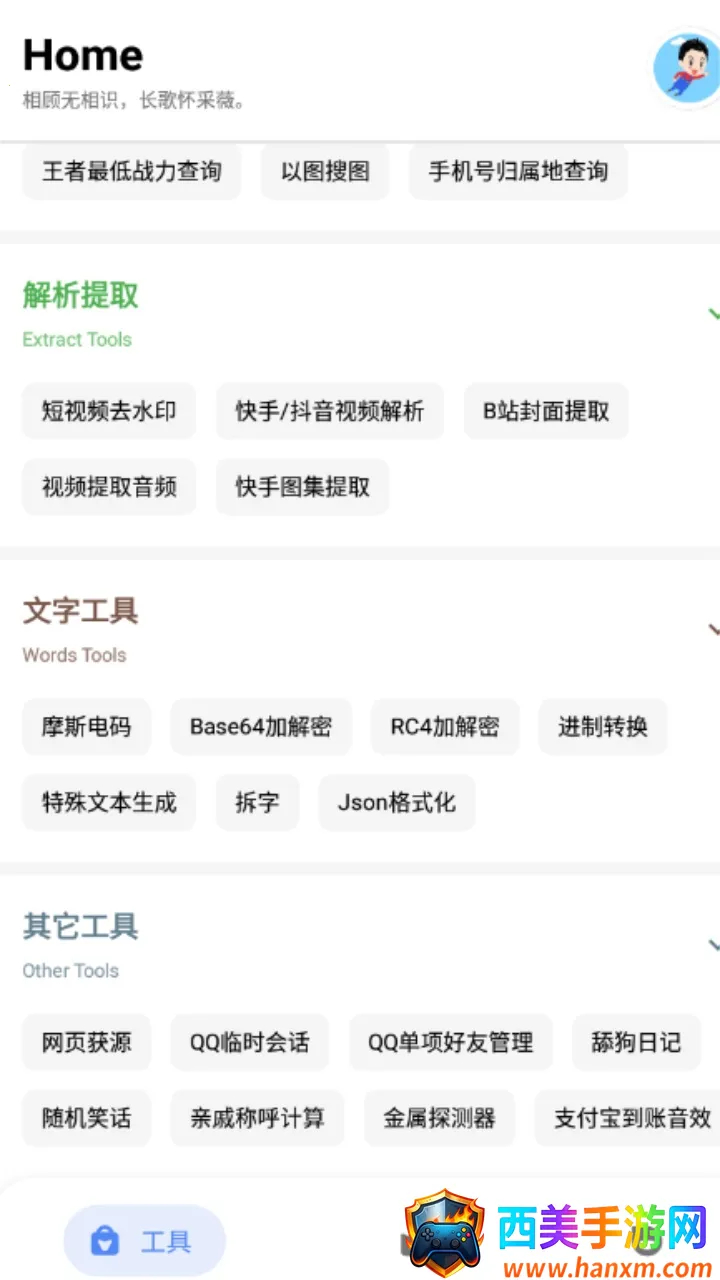Tap the B站封面提取 chip

546,411
